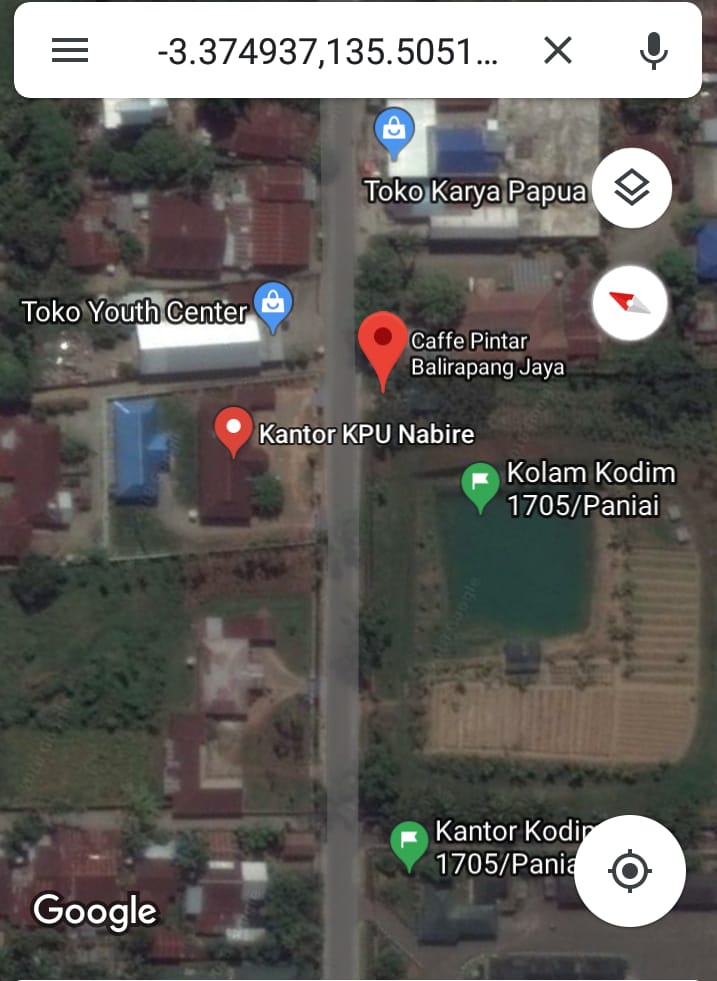The height and width of the screenshot is (981, 717).
Task: Reset map orientation with the compass
Action: point(630,301)
